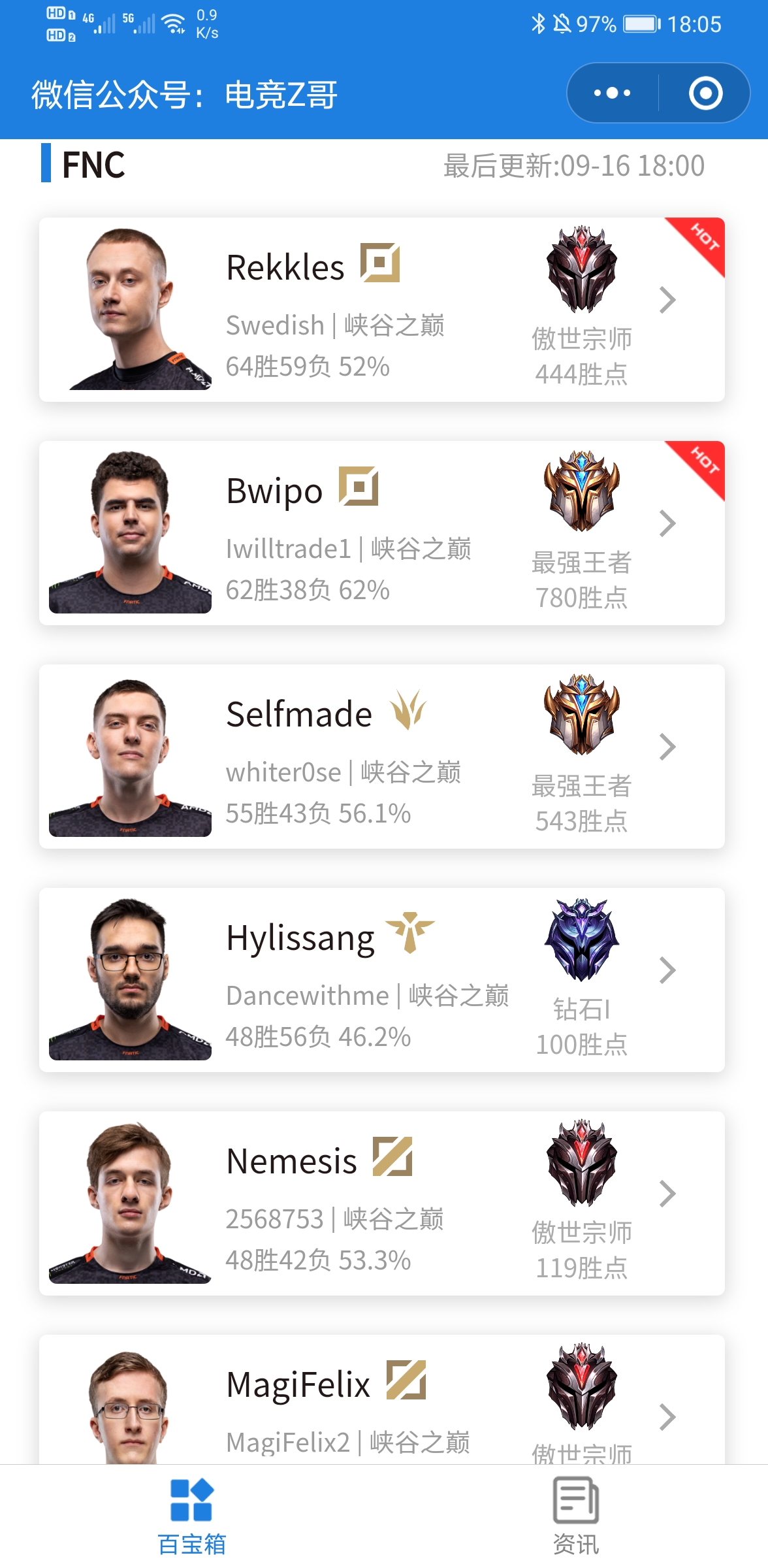Switch to the 百宝箱 tab
The width and height of the screenshot is (768, 1568).
point(191,1517)
